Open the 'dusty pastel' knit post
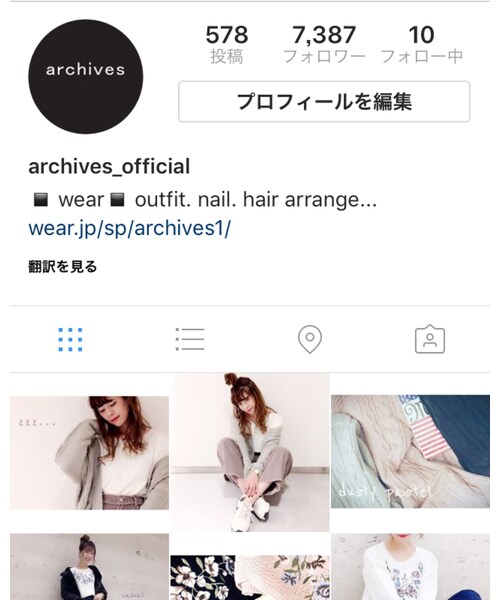This screenshot has width=500, height=600. point(410,452)
